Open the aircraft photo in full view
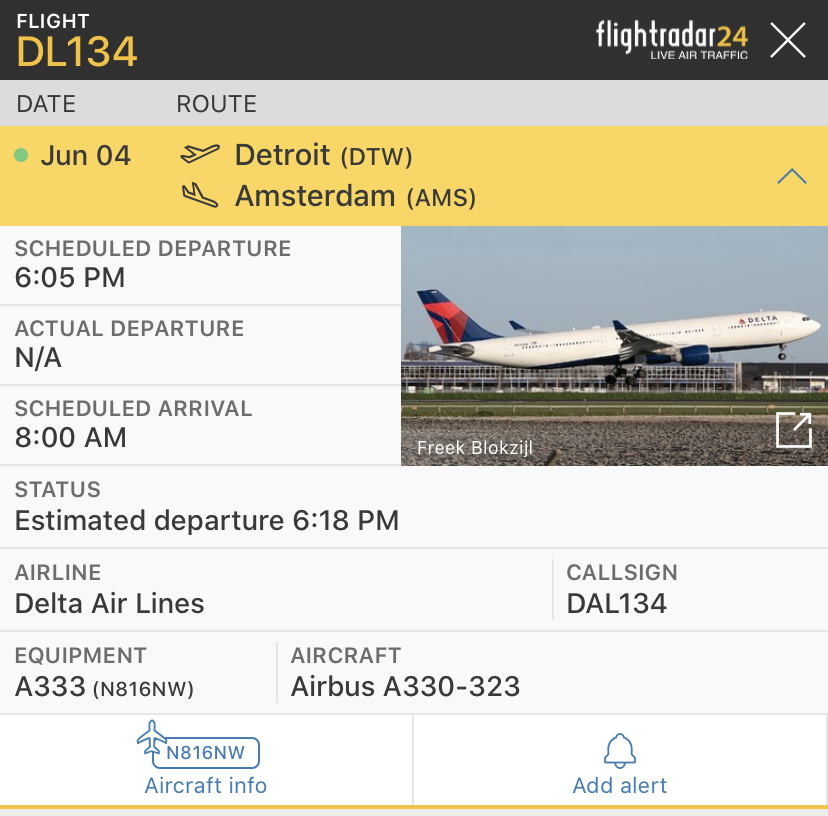828x816 pixels. pyautogui.click(x=794, y=430)
